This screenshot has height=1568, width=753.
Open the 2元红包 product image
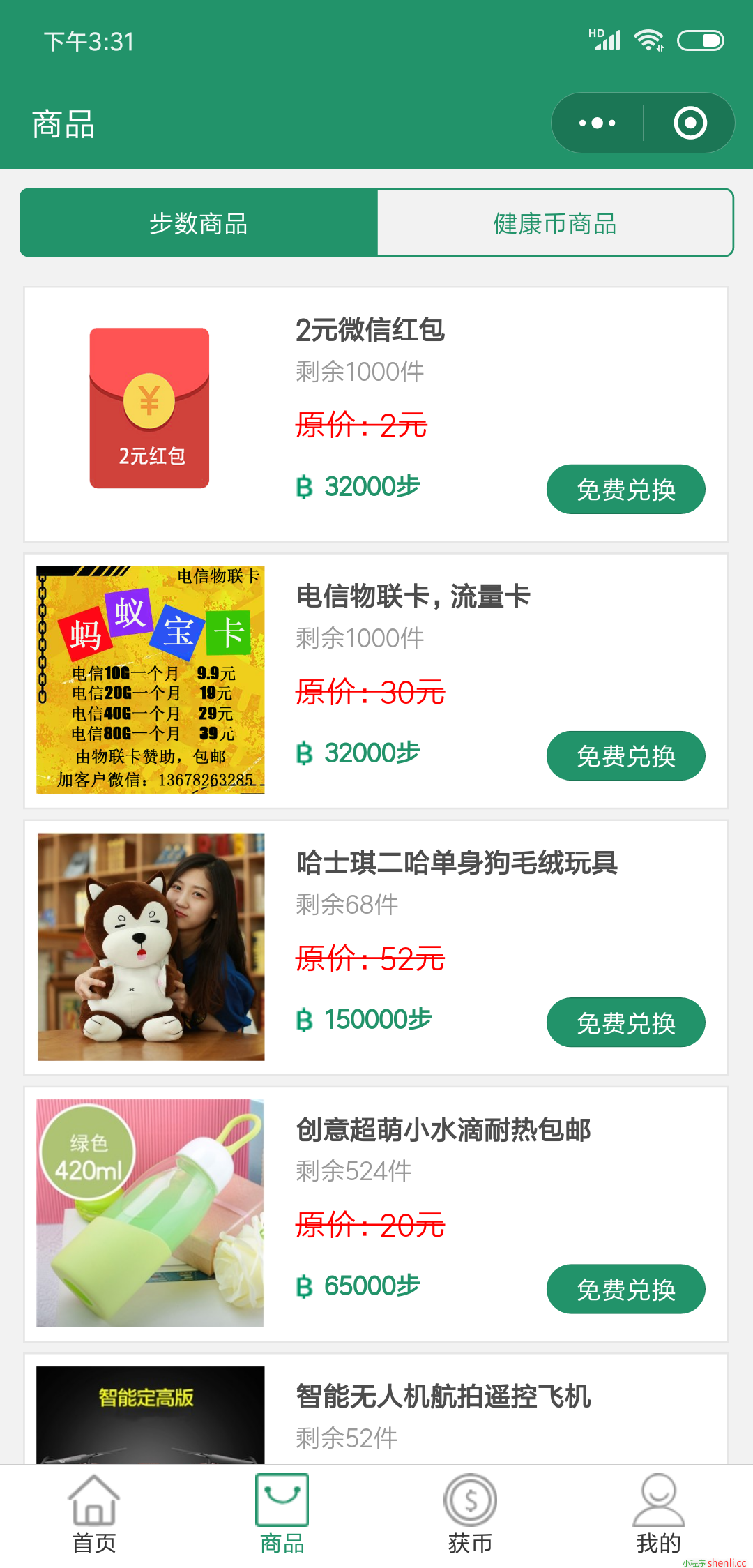coord(150,408)
